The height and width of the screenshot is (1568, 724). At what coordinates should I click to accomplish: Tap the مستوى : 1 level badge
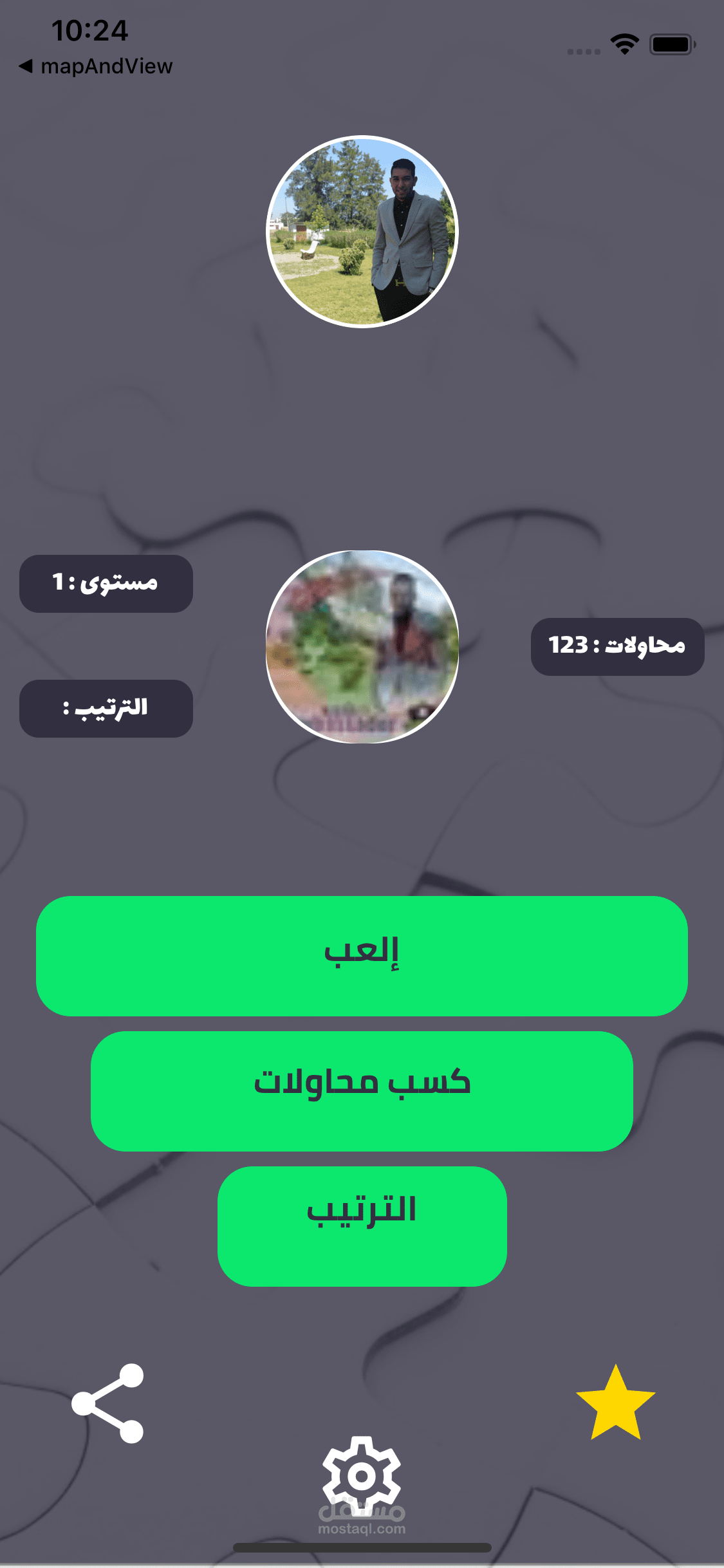coord(106,583)
